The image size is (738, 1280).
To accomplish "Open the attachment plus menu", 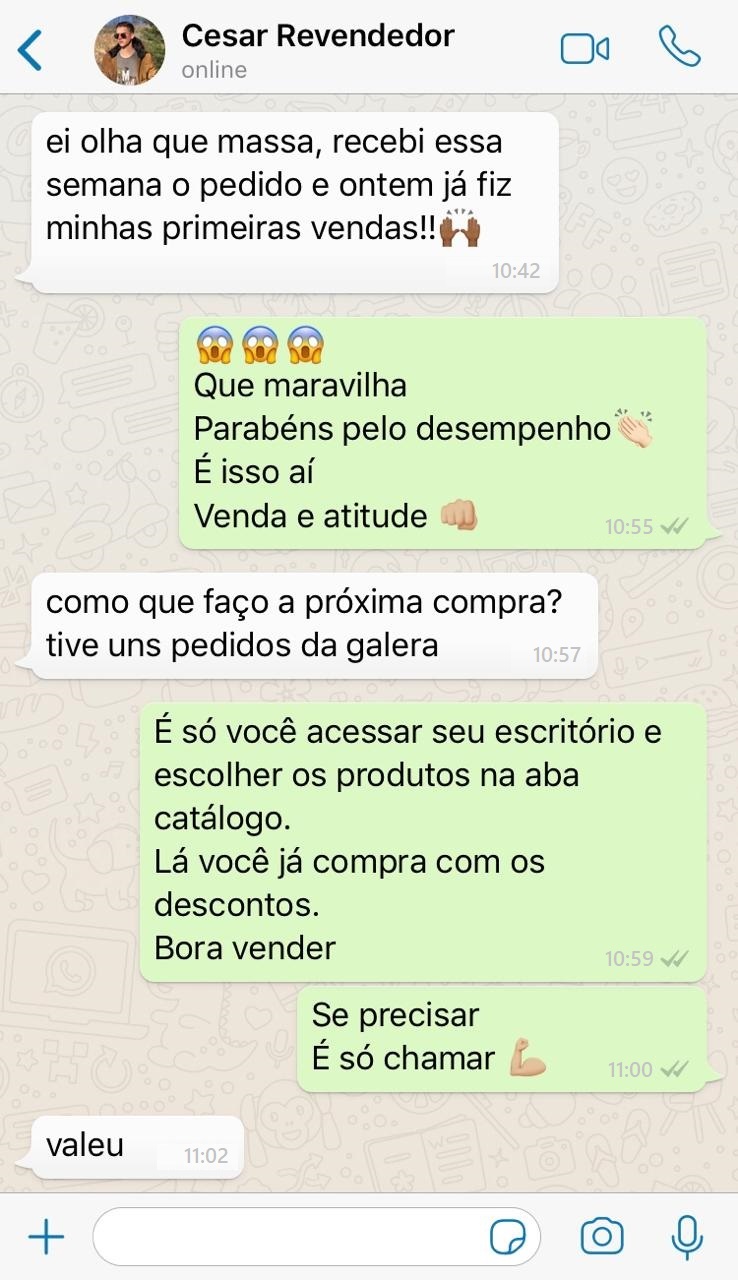I will tap(46, 1238).
